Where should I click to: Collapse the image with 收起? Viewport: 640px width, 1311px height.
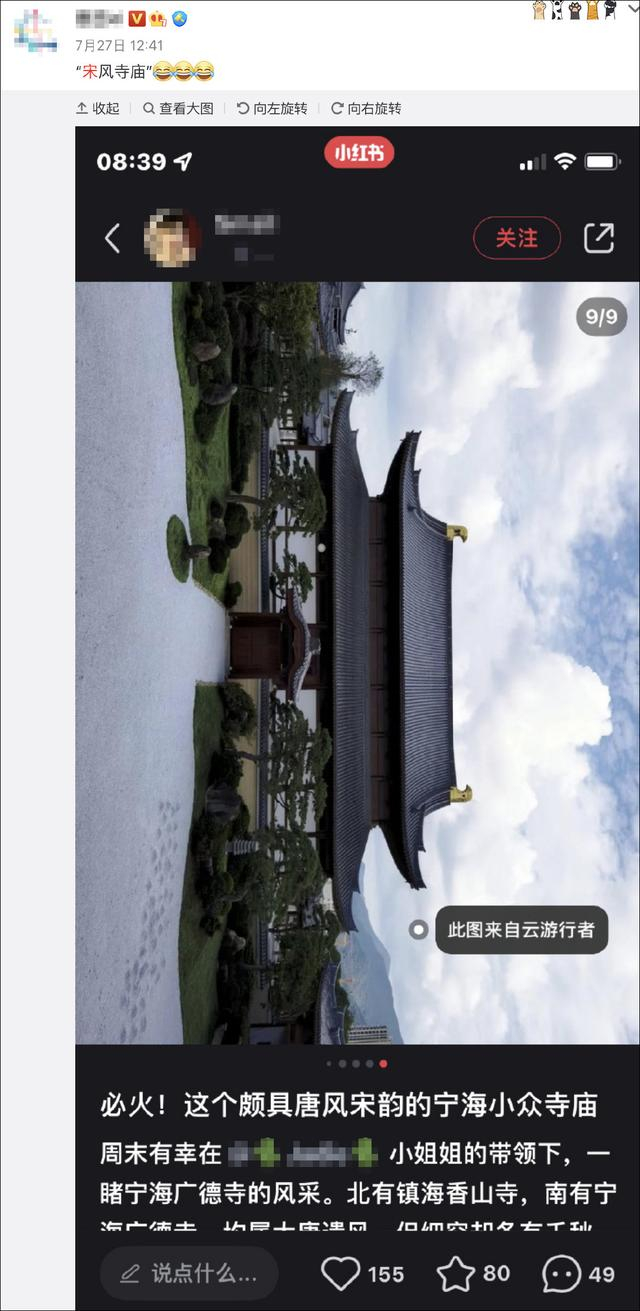[x=98, y=108]
